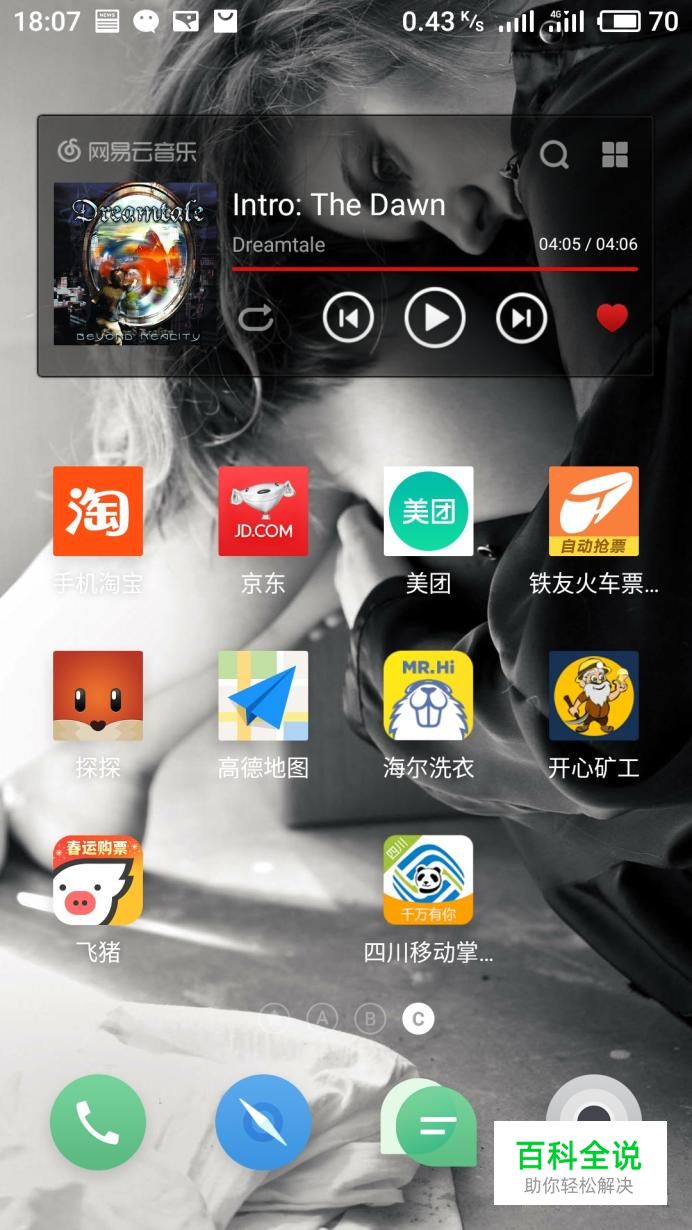692x1230 pixels.
Task: Go back to the previous track
Action: (x=348, y=318)
